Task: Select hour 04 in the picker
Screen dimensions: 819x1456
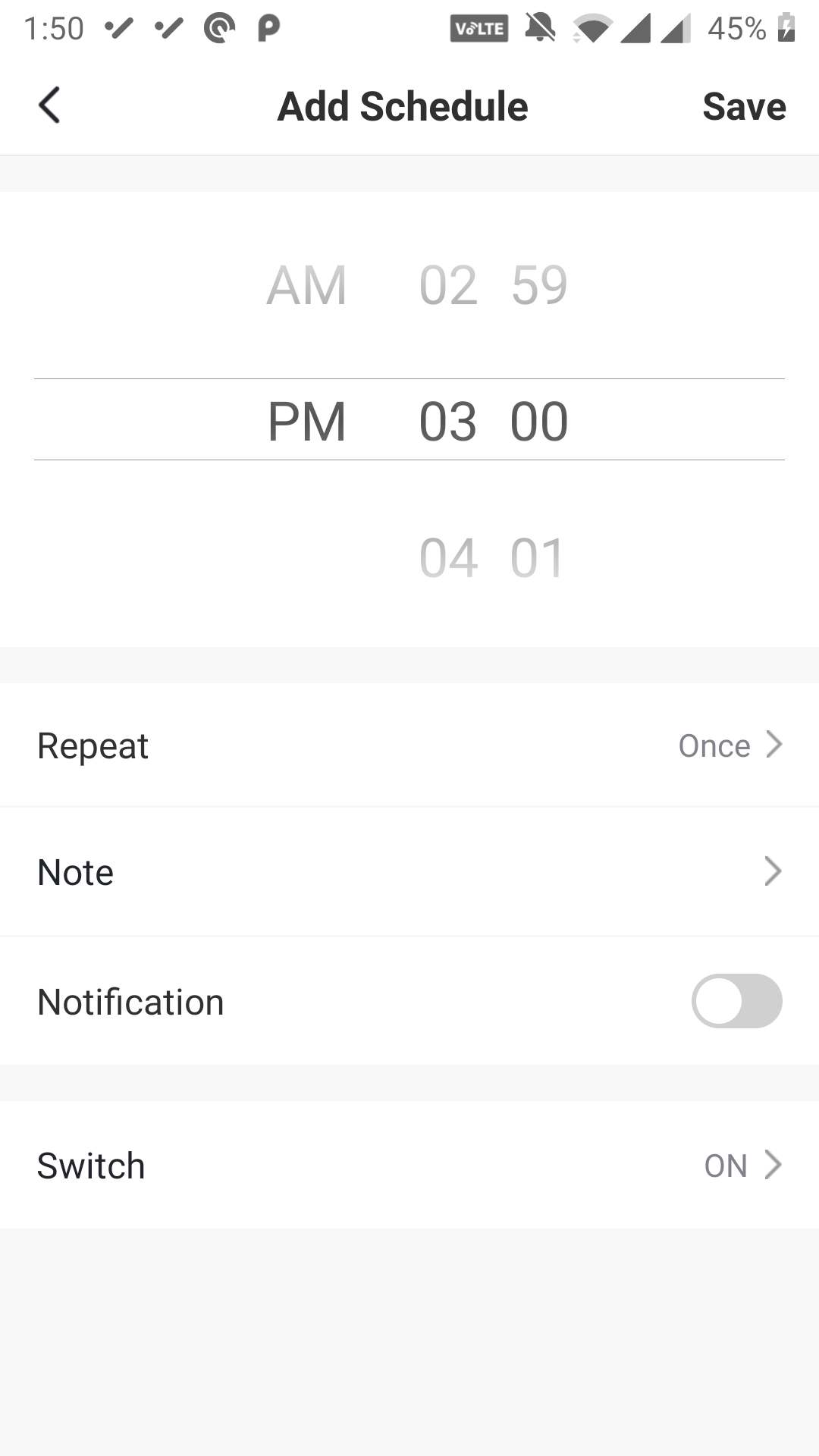Action: tap(448, 558)
